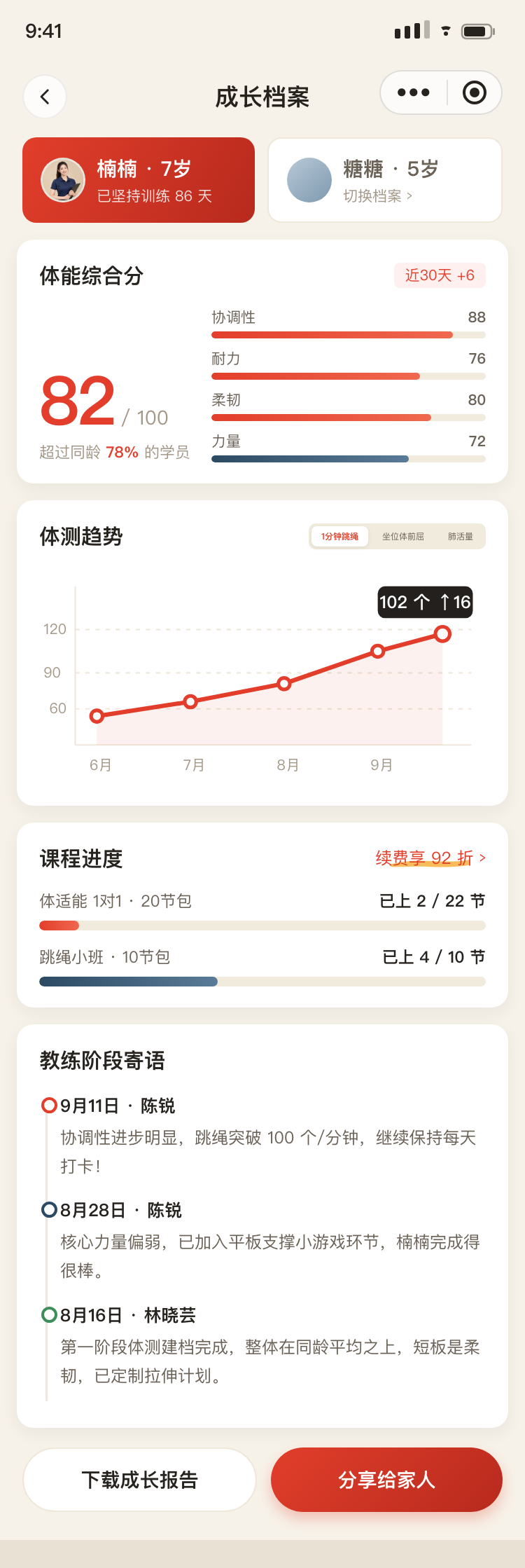Switch to 糖糖 5岁 profile
Viewport: 525px width, 1568px height.
click(385, 180)
